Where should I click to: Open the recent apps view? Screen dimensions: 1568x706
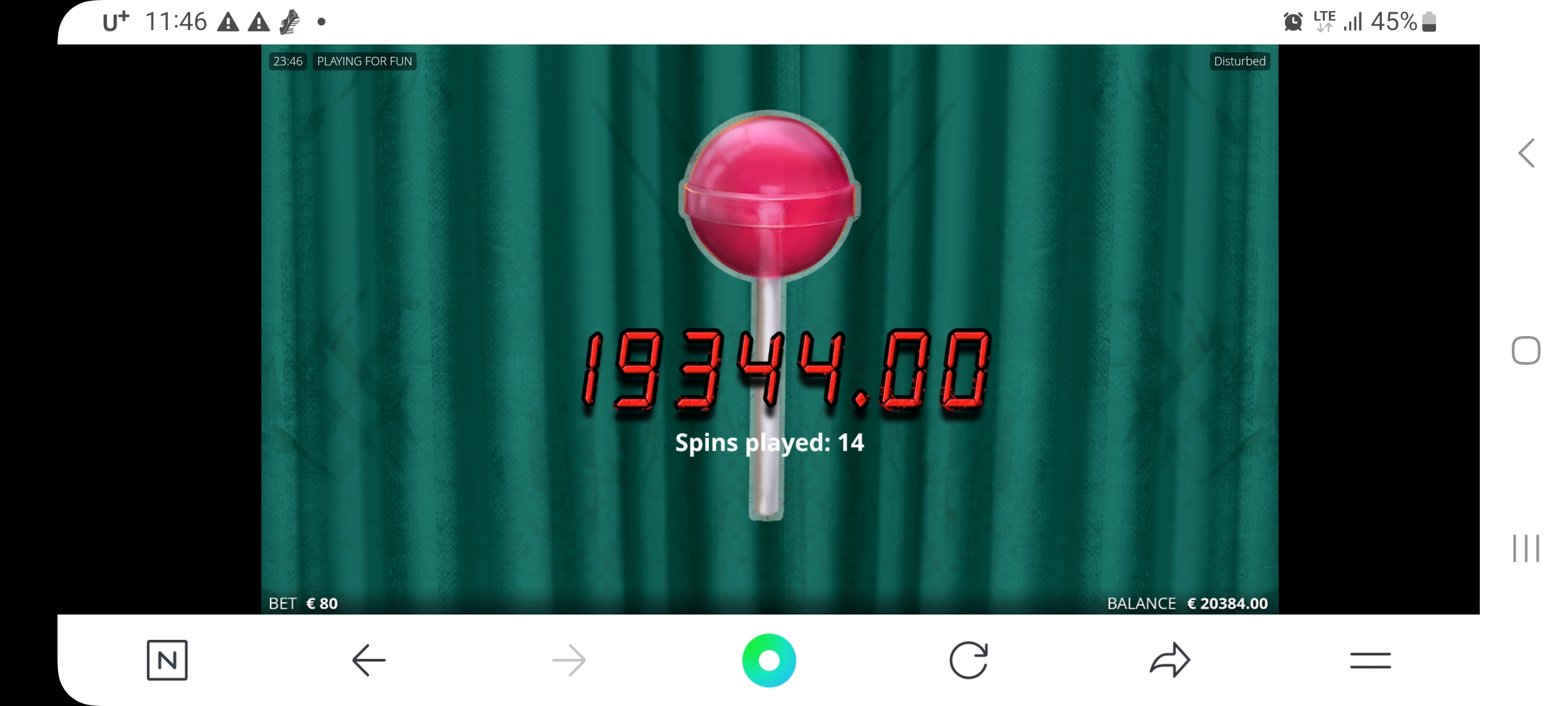[1526, 548]
